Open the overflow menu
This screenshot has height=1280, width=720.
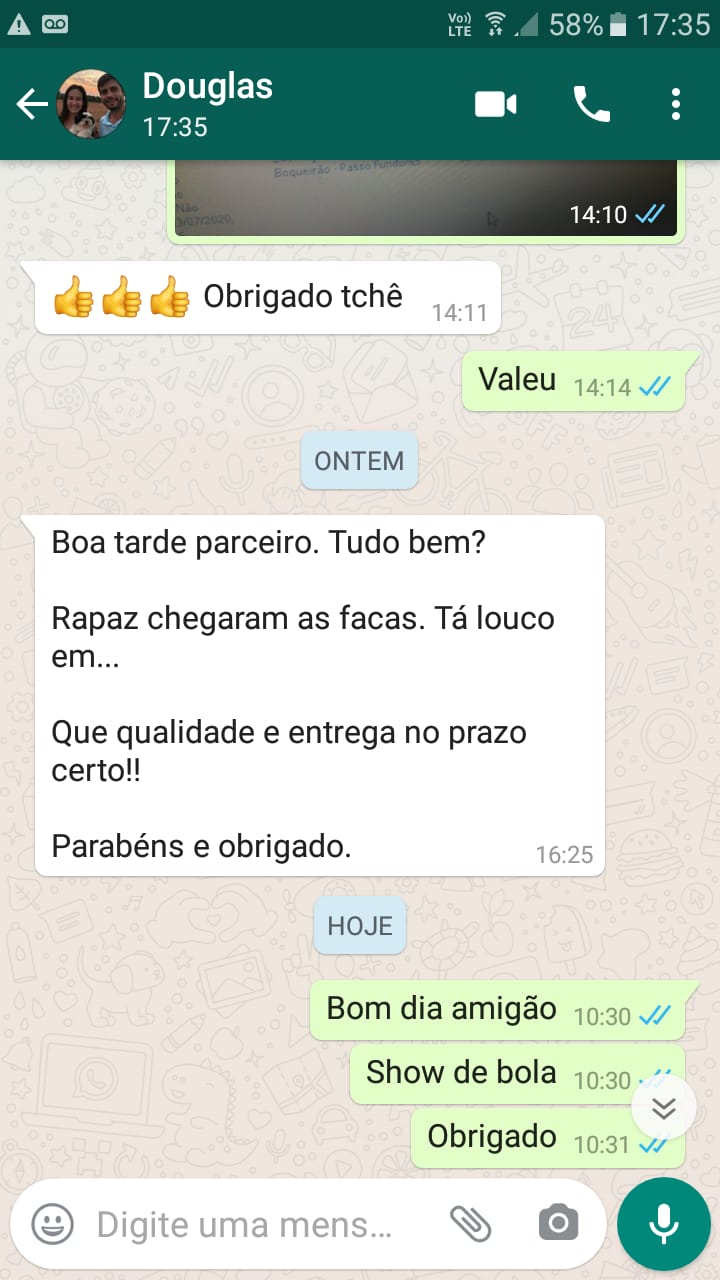pyautogui.click(x=676, y=104)
